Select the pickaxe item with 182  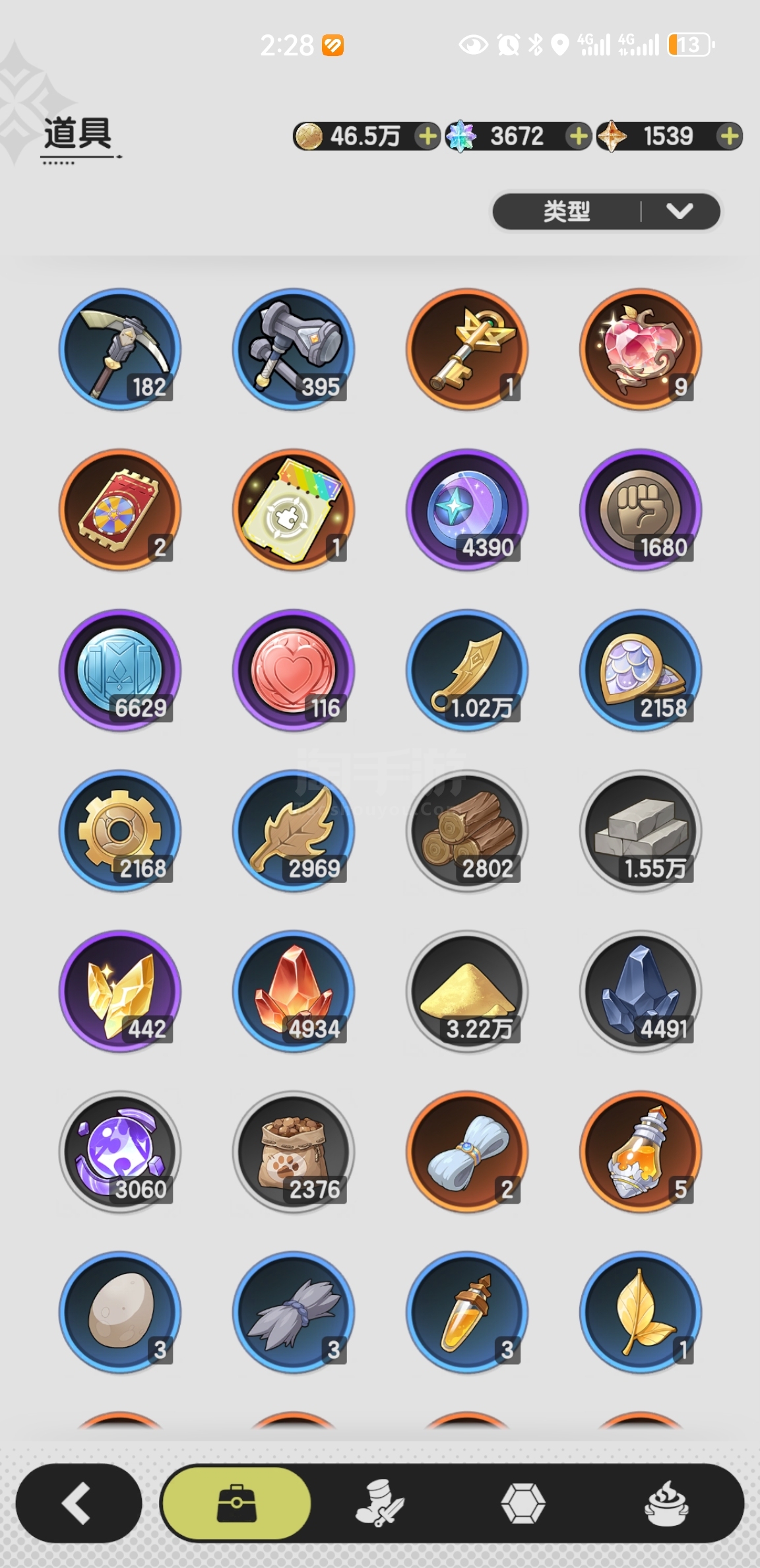[120, 349]
